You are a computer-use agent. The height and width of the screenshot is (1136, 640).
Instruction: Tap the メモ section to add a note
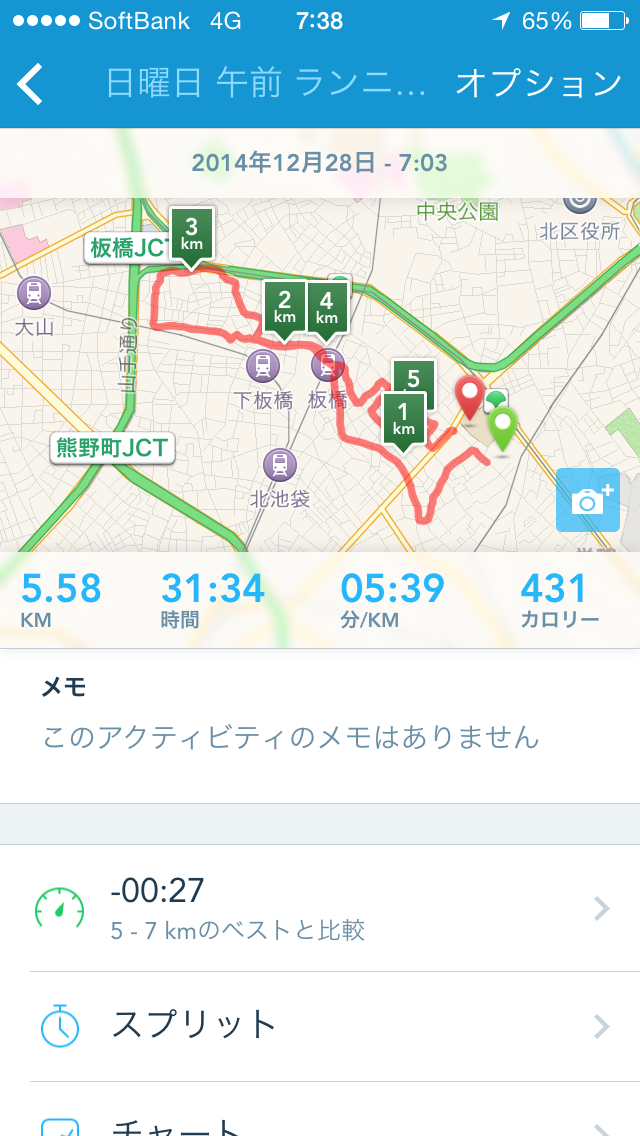(320, 725)
